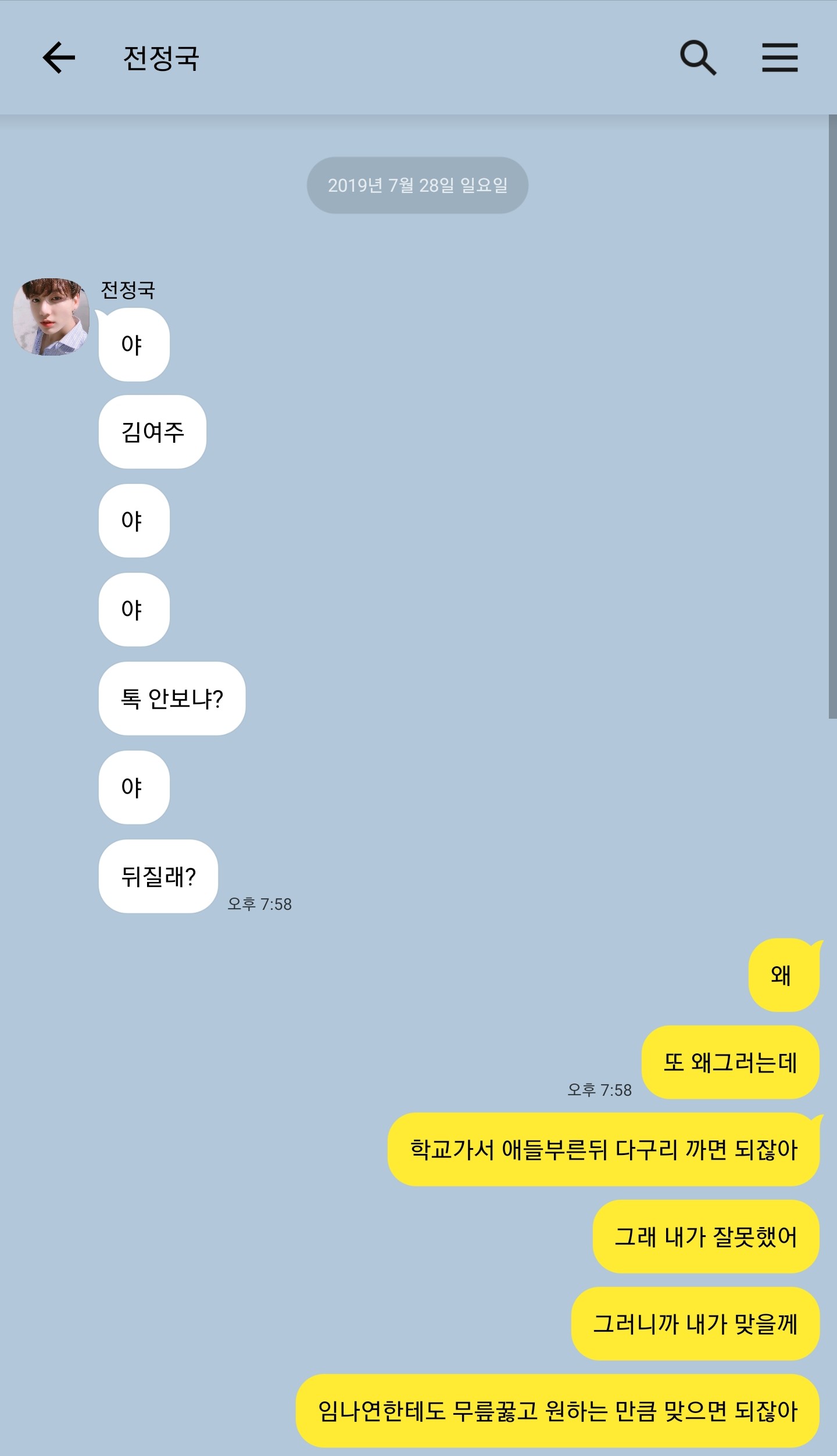Go back using the arrow icon
Viewport: 837px width, 1456px height.
(x=59, y=58)
